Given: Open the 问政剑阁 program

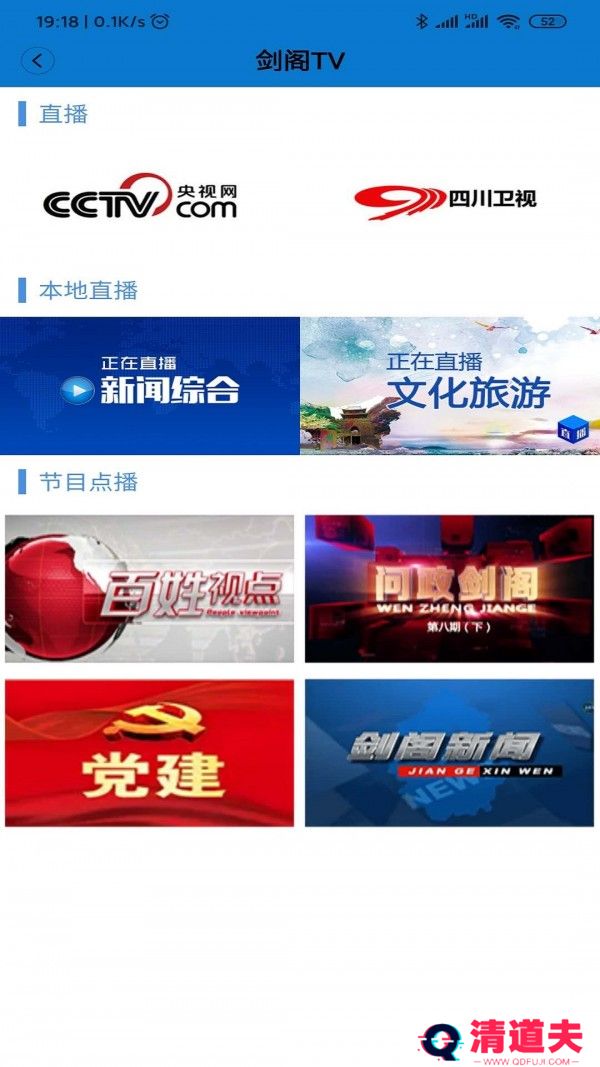Looking at the screenshot, I should click(x=449, y=588).
